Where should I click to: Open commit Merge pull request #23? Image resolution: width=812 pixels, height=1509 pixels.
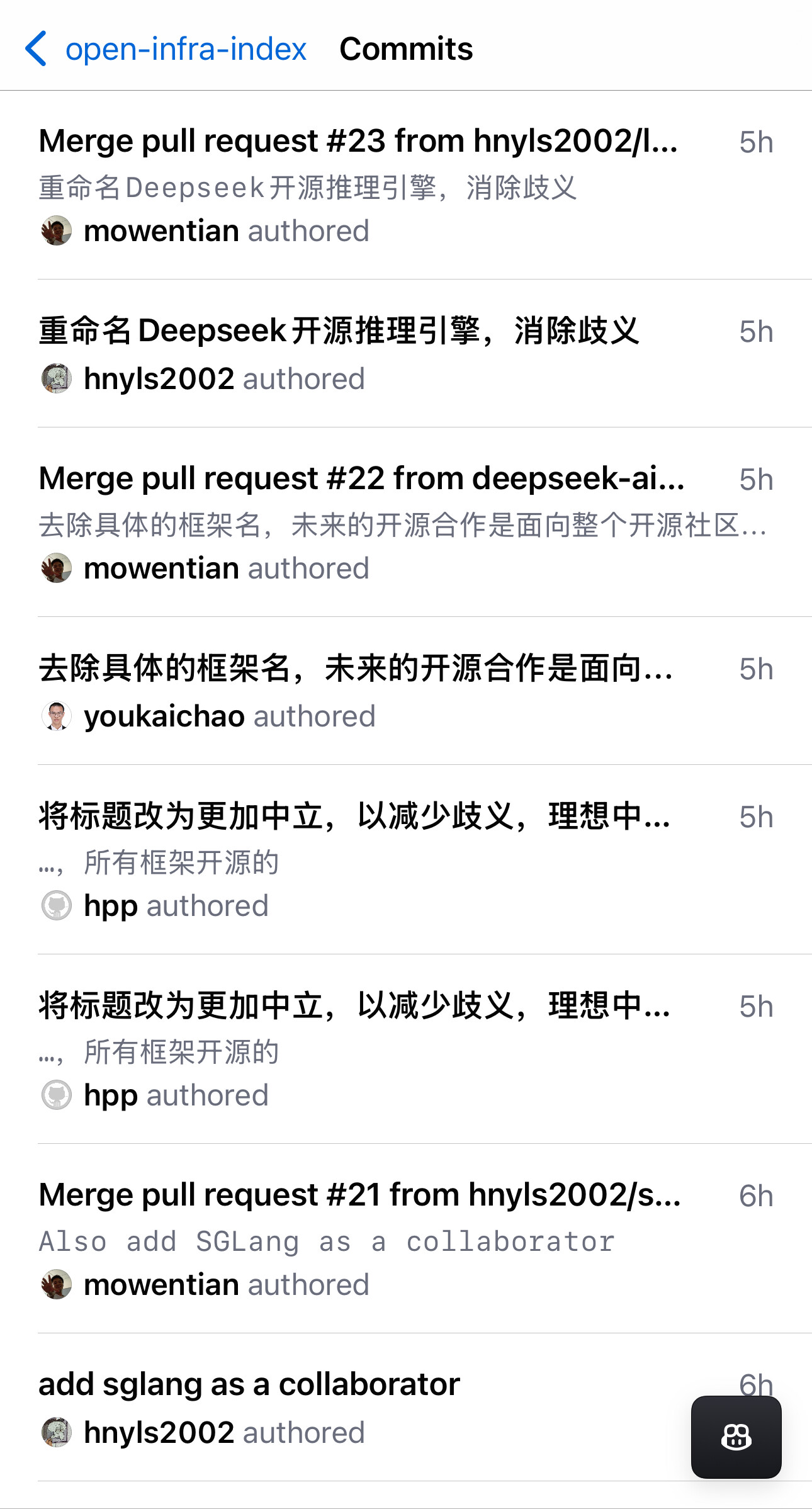406,185
